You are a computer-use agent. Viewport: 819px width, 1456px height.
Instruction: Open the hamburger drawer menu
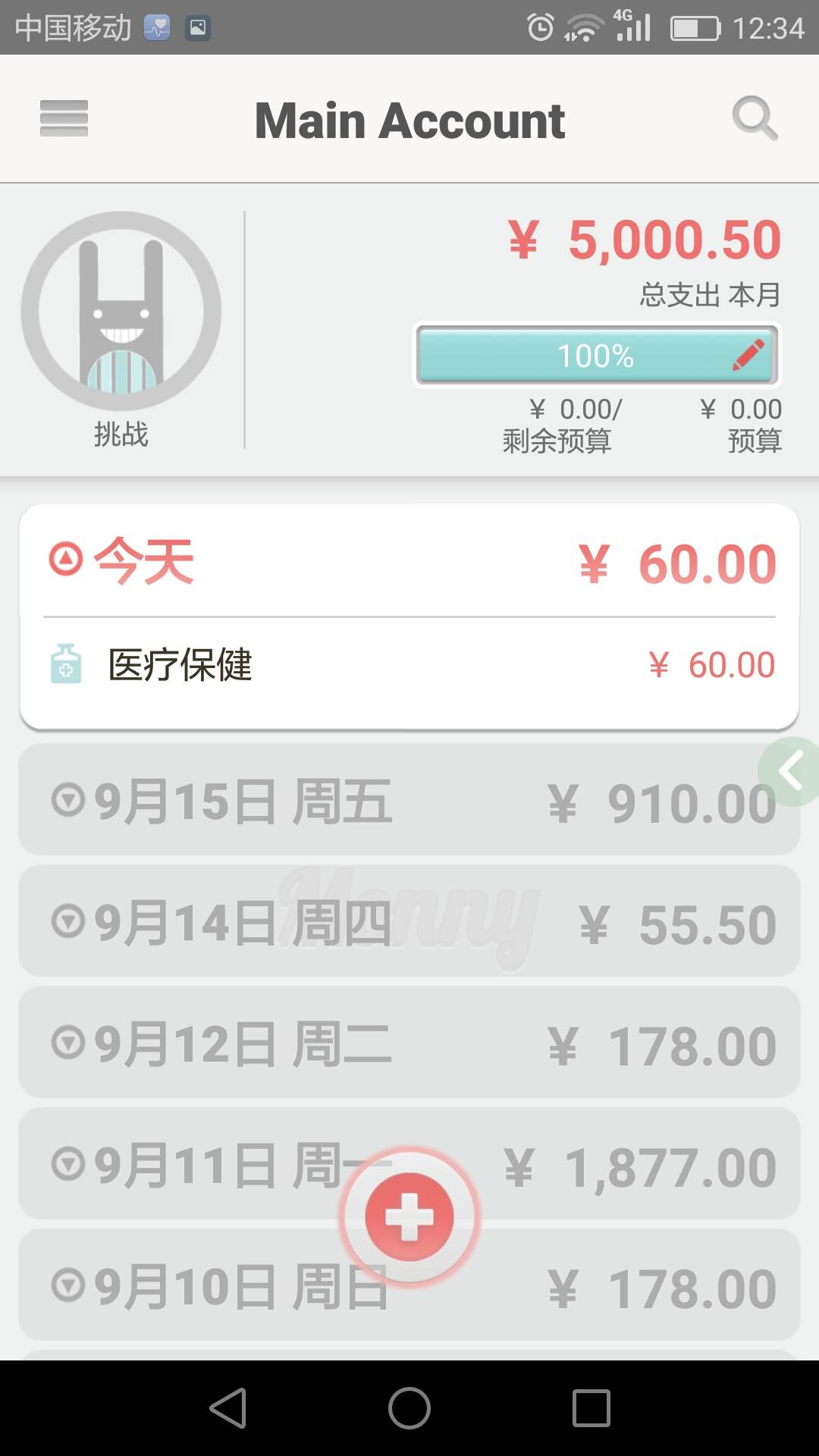[x=64, y=118]
